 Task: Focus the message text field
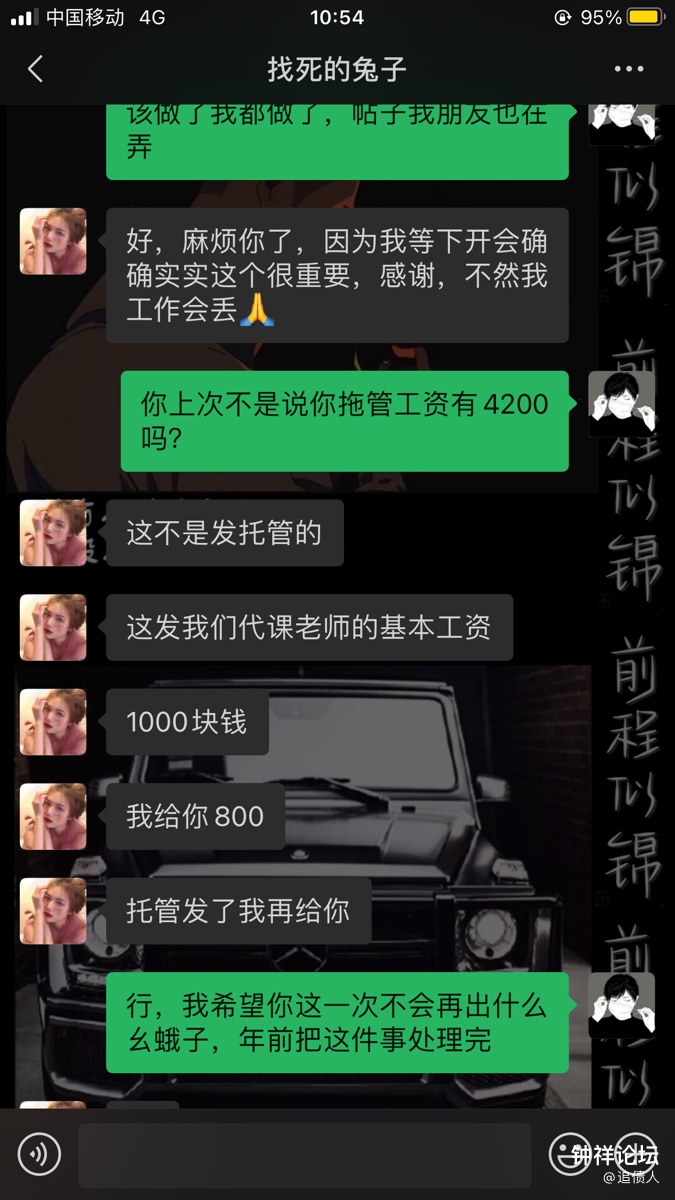pos(304,1155)
